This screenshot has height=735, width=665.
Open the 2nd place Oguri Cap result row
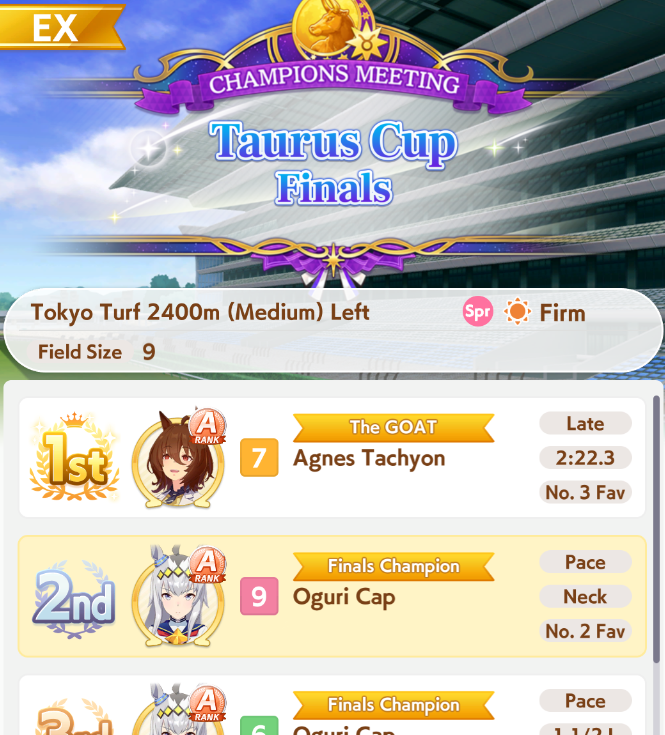pos(332,597)
